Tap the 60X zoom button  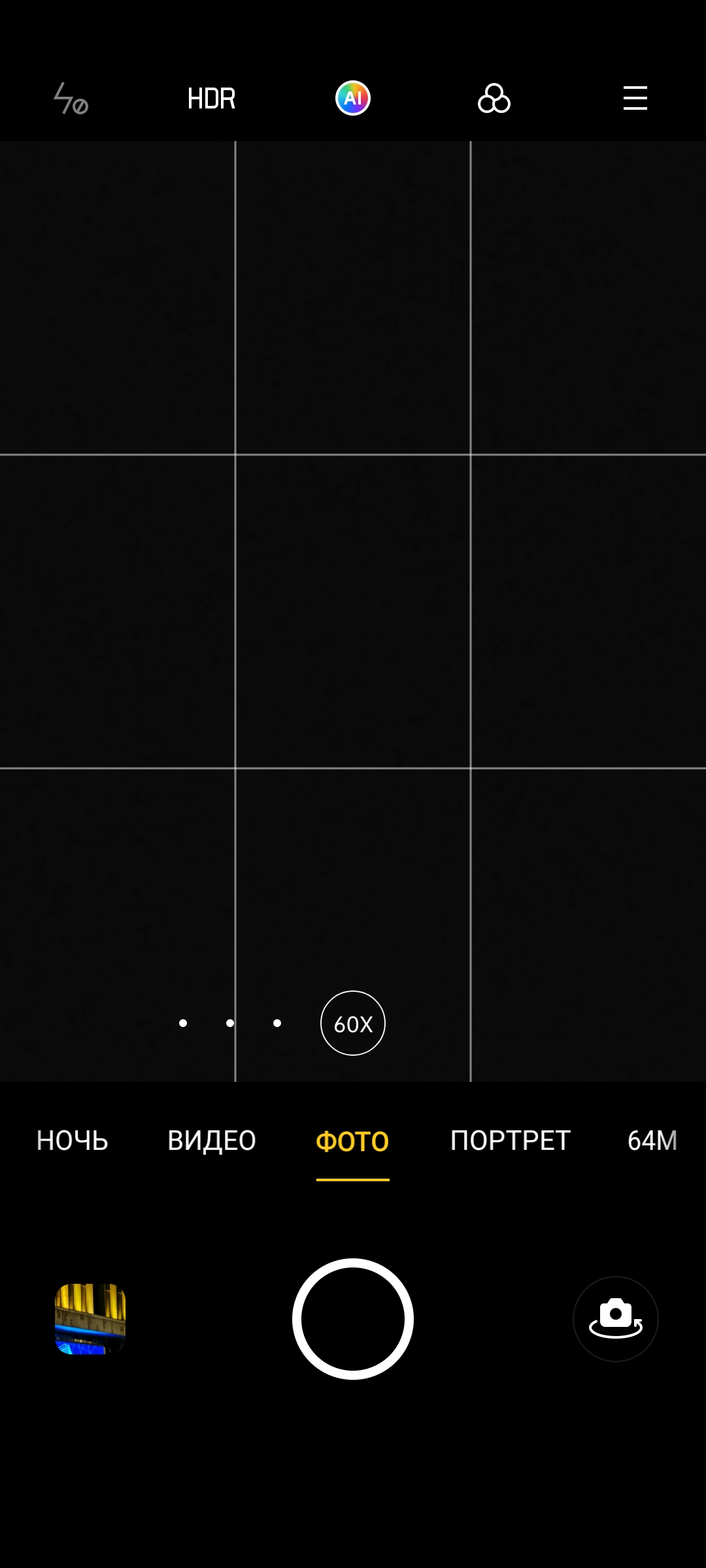pos(353,1023)
